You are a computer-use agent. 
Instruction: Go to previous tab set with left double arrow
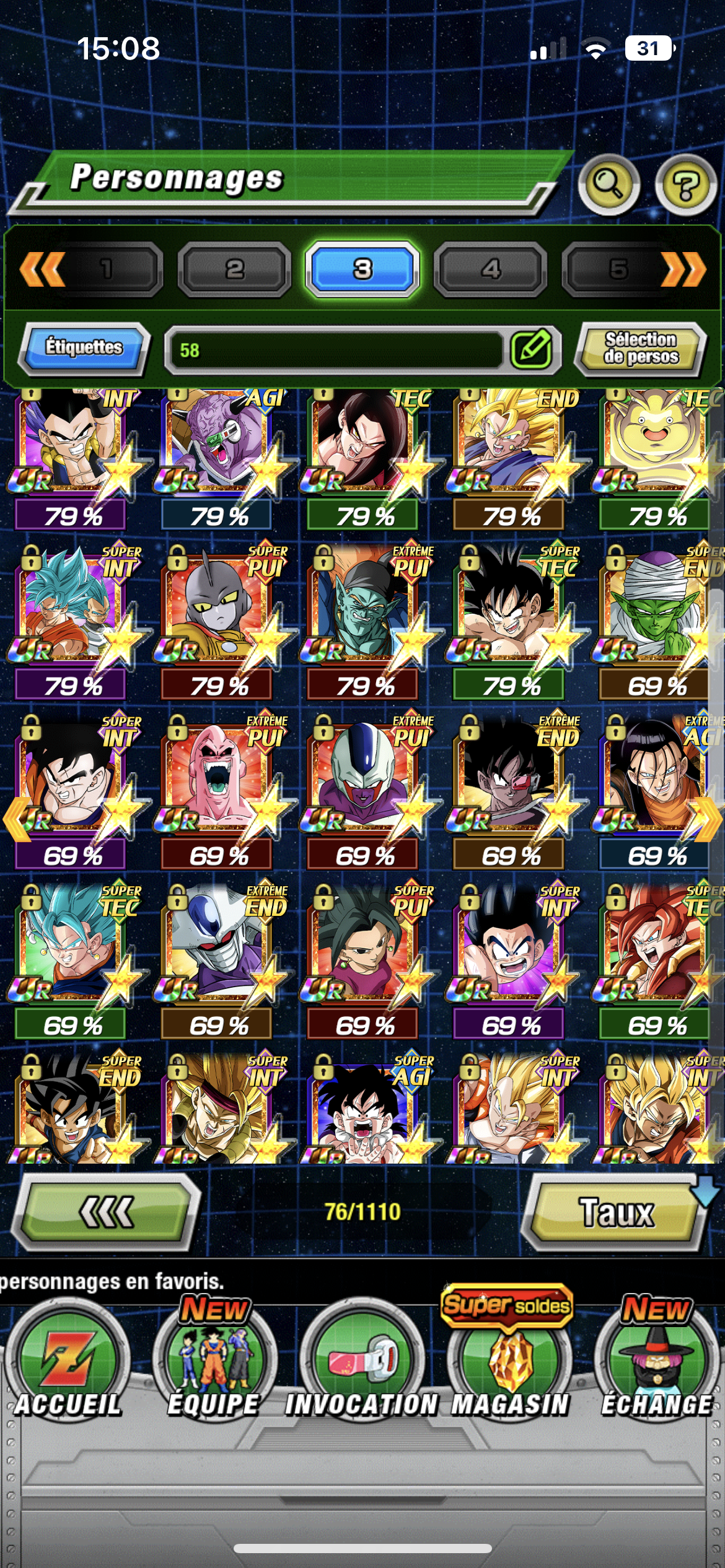click(x=42, y=269)
